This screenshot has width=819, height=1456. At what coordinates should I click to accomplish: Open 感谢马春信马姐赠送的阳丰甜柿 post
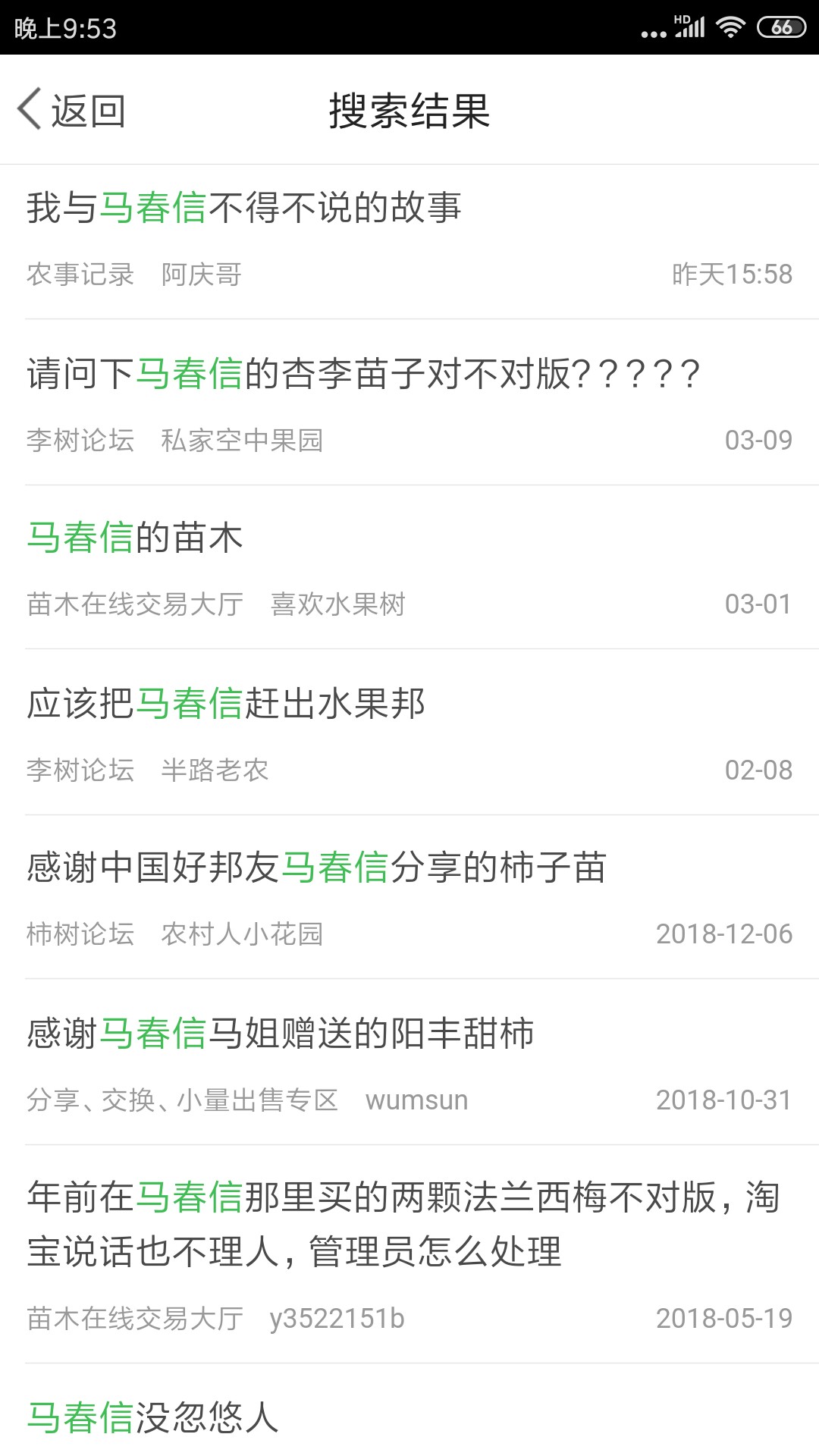pyautogui.click(x=409, y=1062)
